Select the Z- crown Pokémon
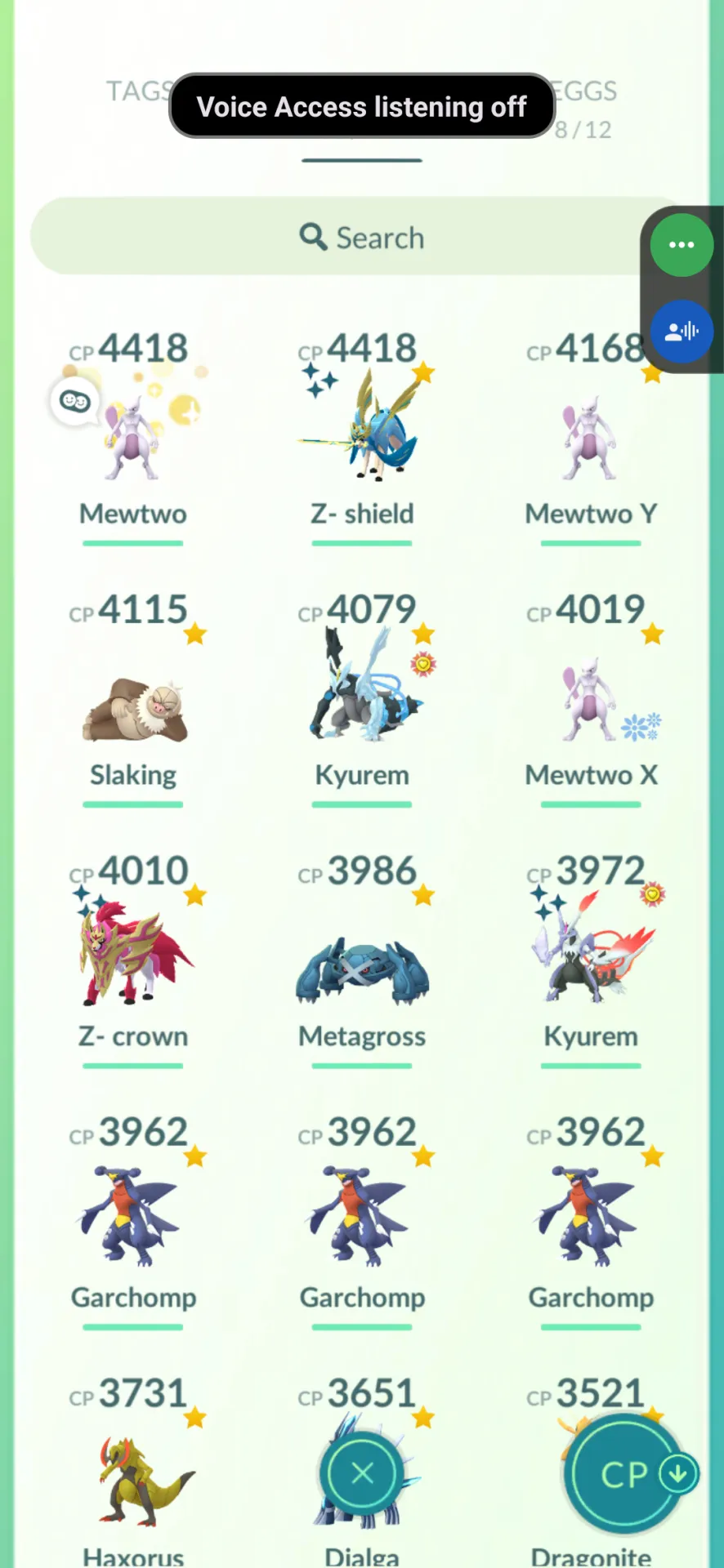Screen dimensions: 724x1568 (x=133, y=960)
